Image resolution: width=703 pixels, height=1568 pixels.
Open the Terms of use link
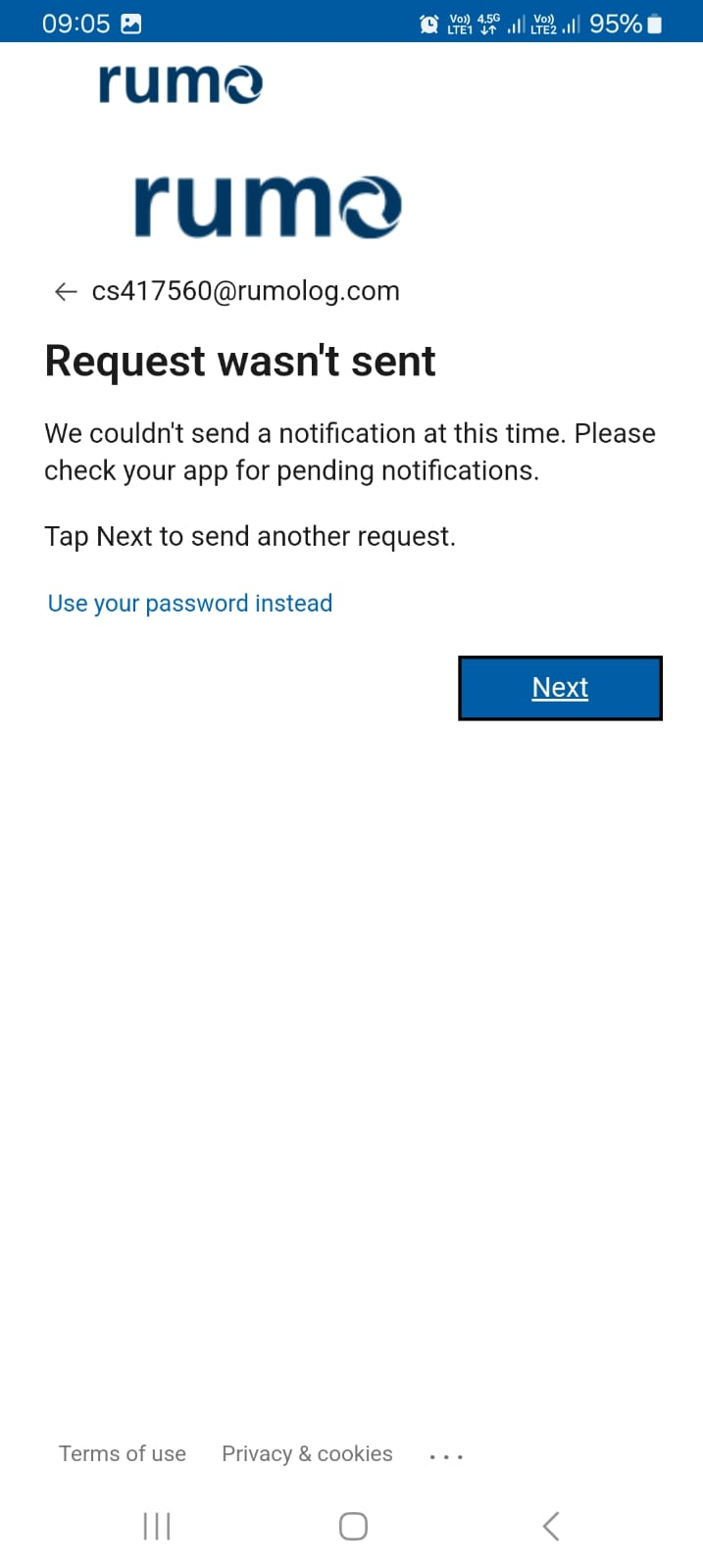click(123, 1454)
